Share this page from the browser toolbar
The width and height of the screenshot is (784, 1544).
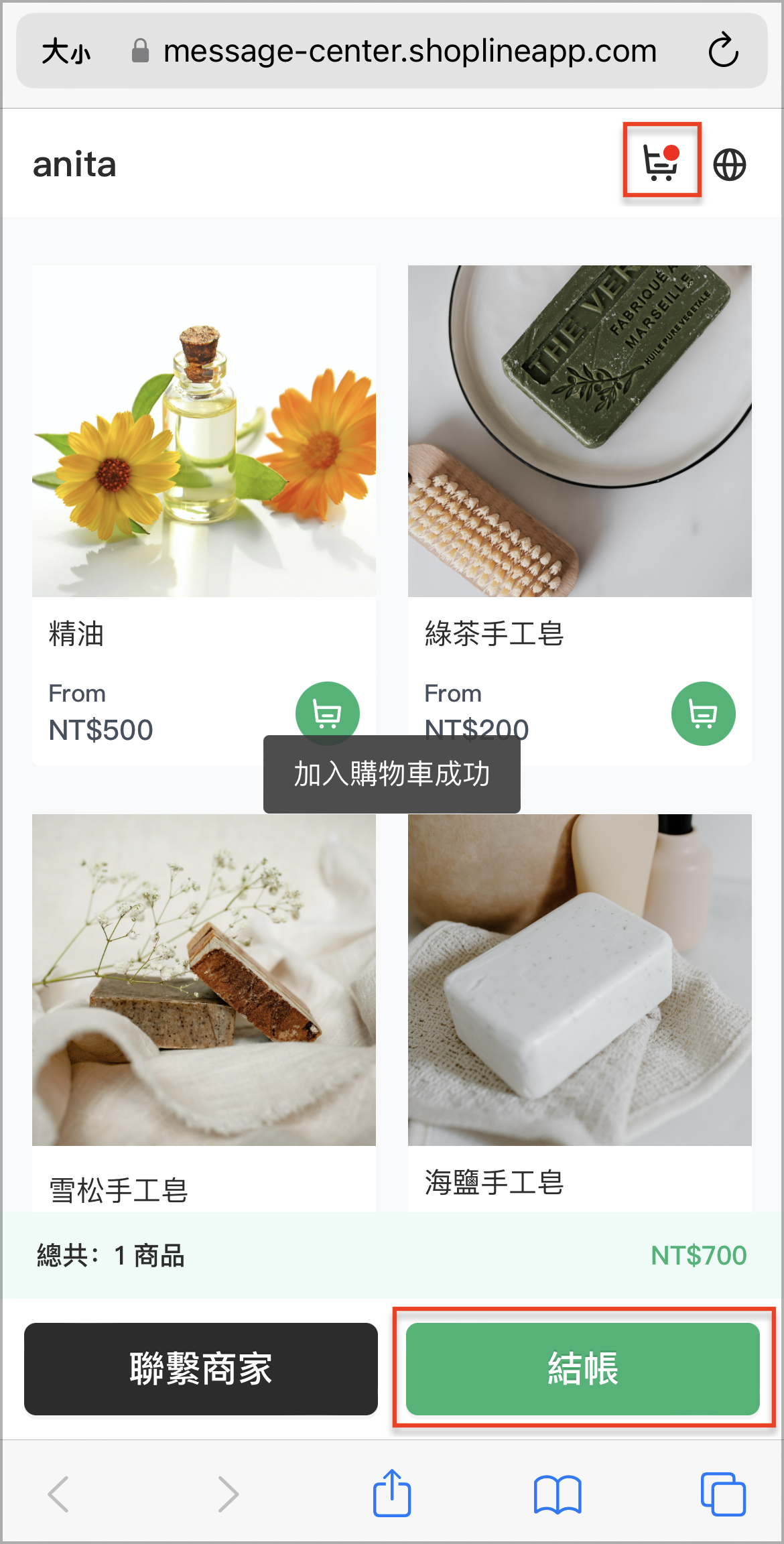392,1493
